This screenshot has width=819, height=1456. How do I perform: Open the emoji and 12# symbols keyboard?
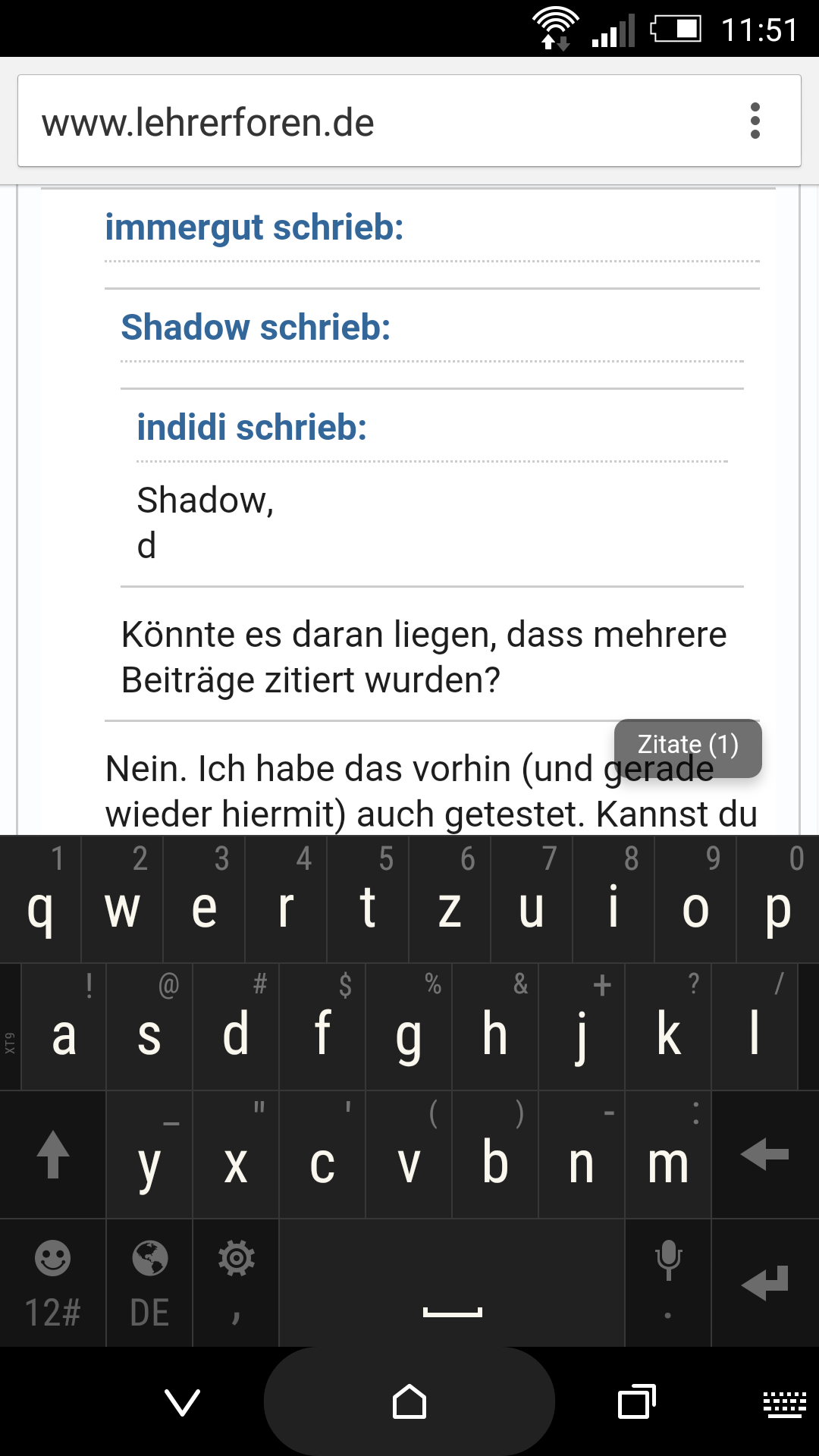tap(52, 1283)
